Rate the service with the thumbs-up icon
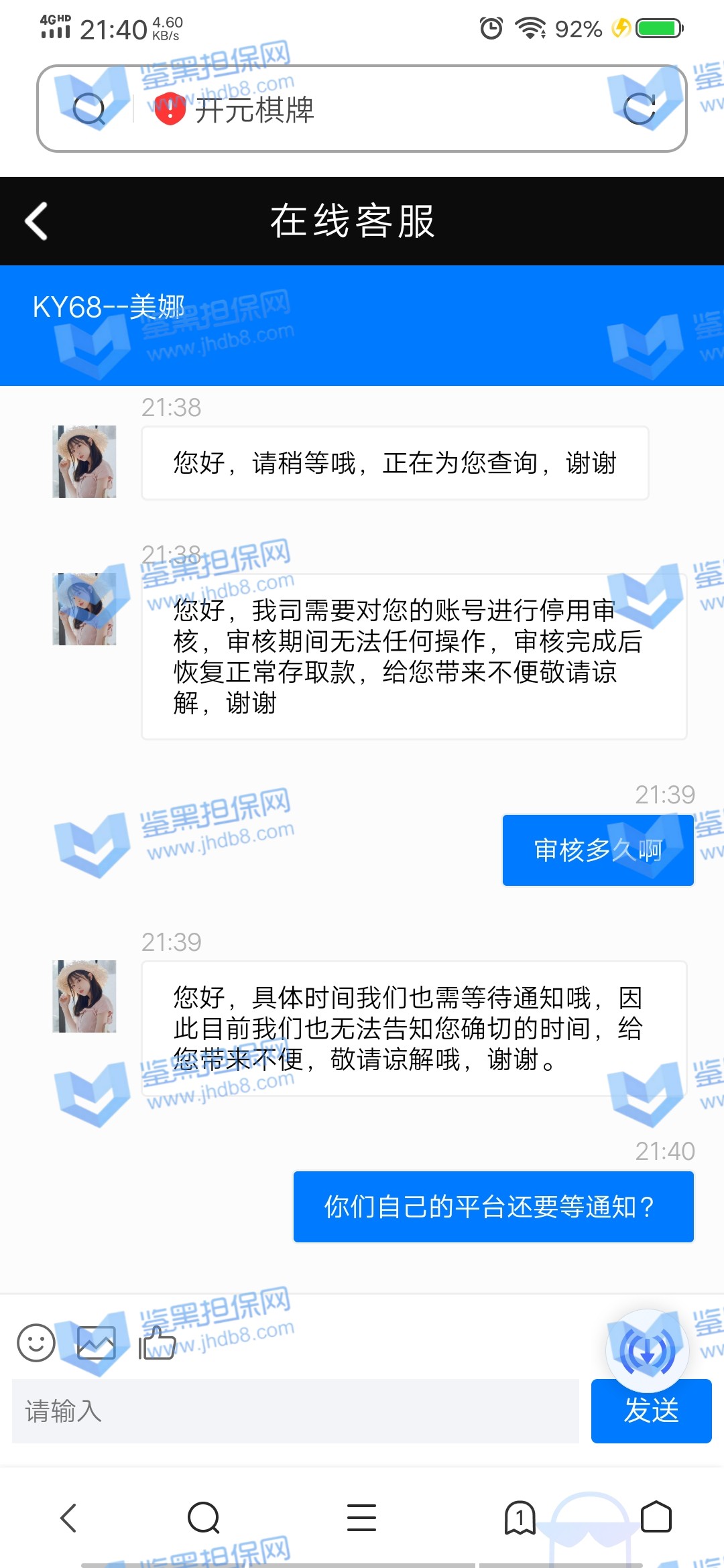 pyautogui.click(x=157, y=1343)
